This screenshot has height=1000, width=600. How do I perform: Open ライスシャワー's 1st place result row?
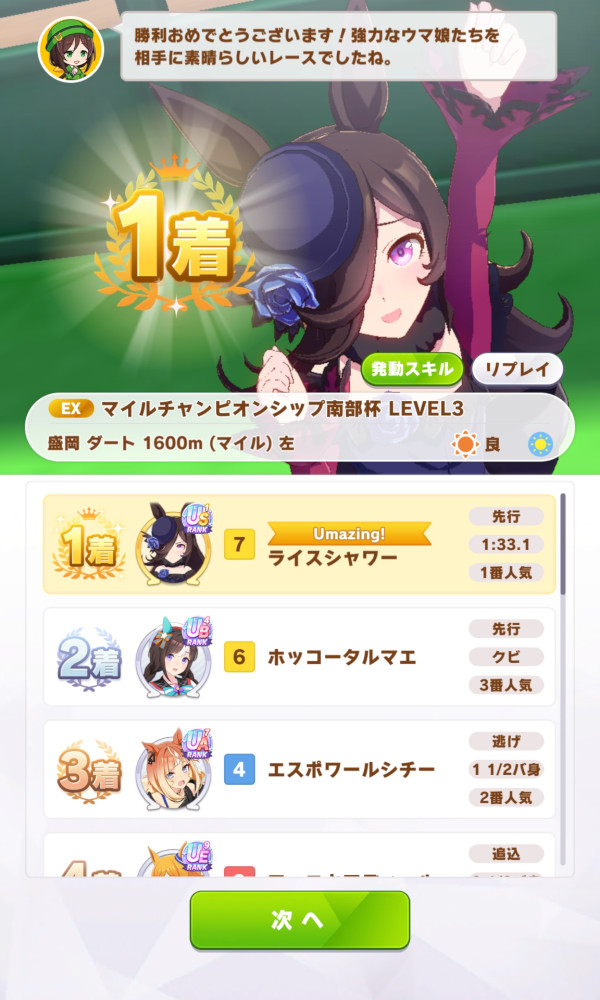[299, 544]
